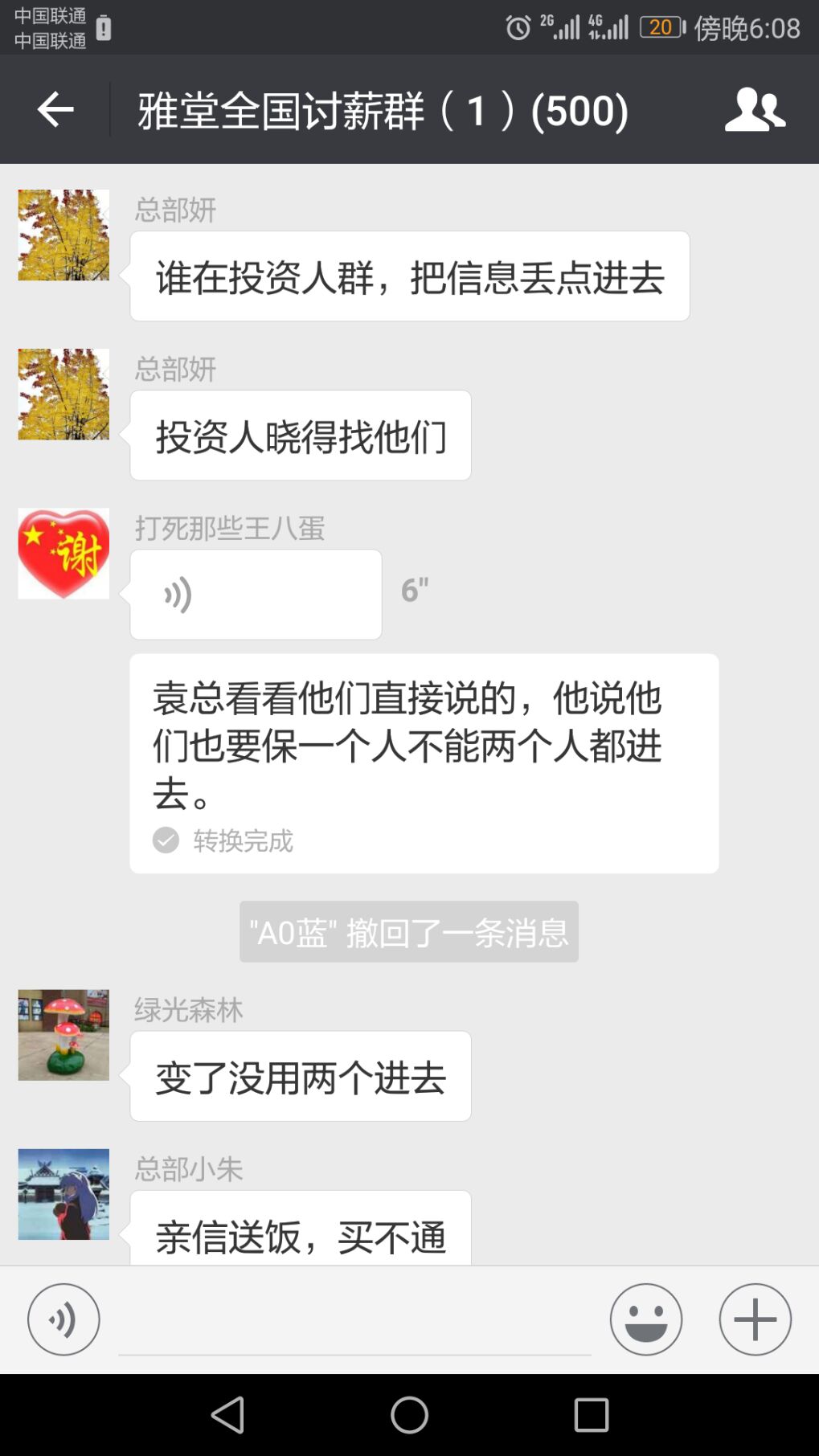Switch to voice input mode
The image size is (819, 1456).
click(x=63, y=1319)
